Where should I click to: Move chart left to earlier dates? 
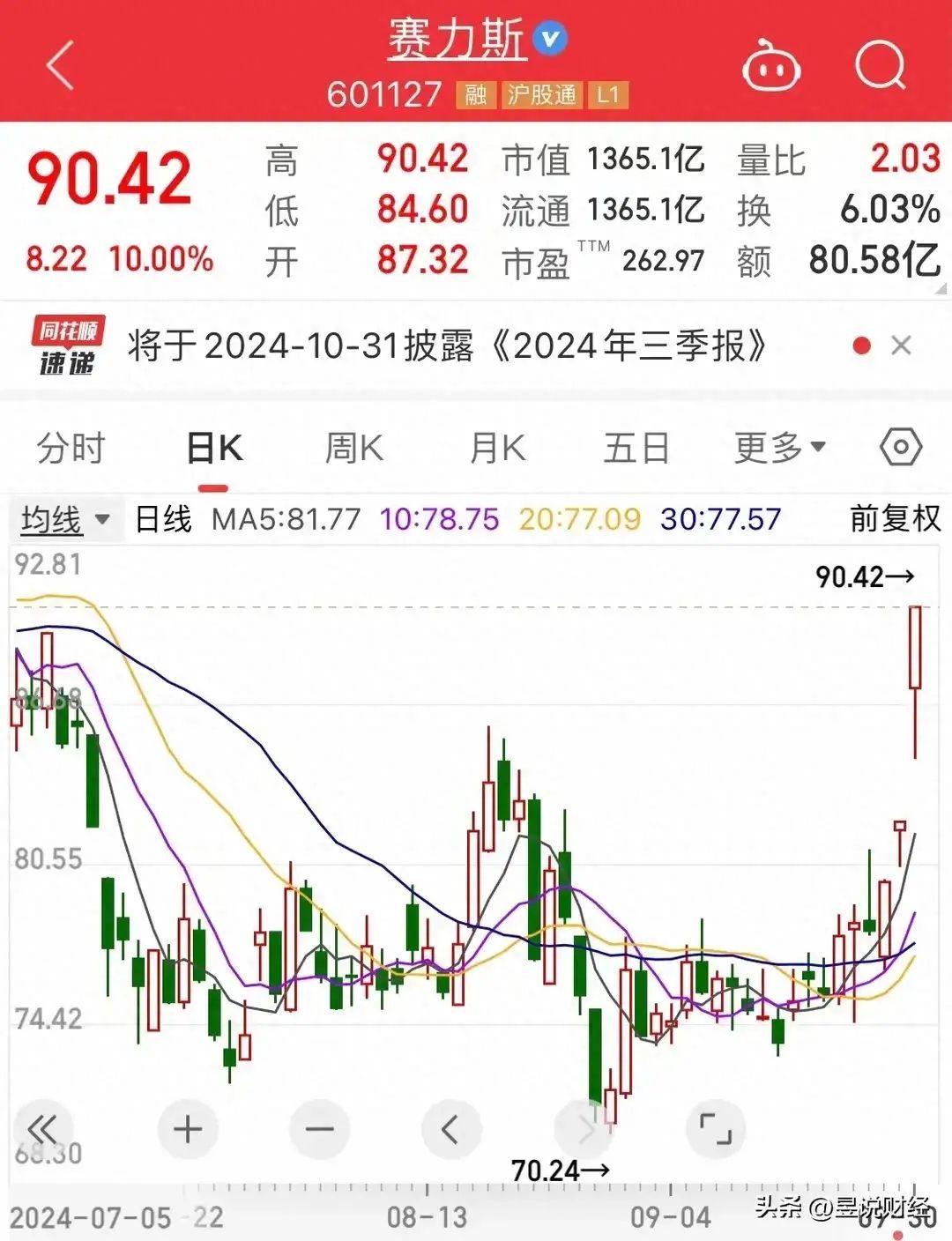point(450,1129)
